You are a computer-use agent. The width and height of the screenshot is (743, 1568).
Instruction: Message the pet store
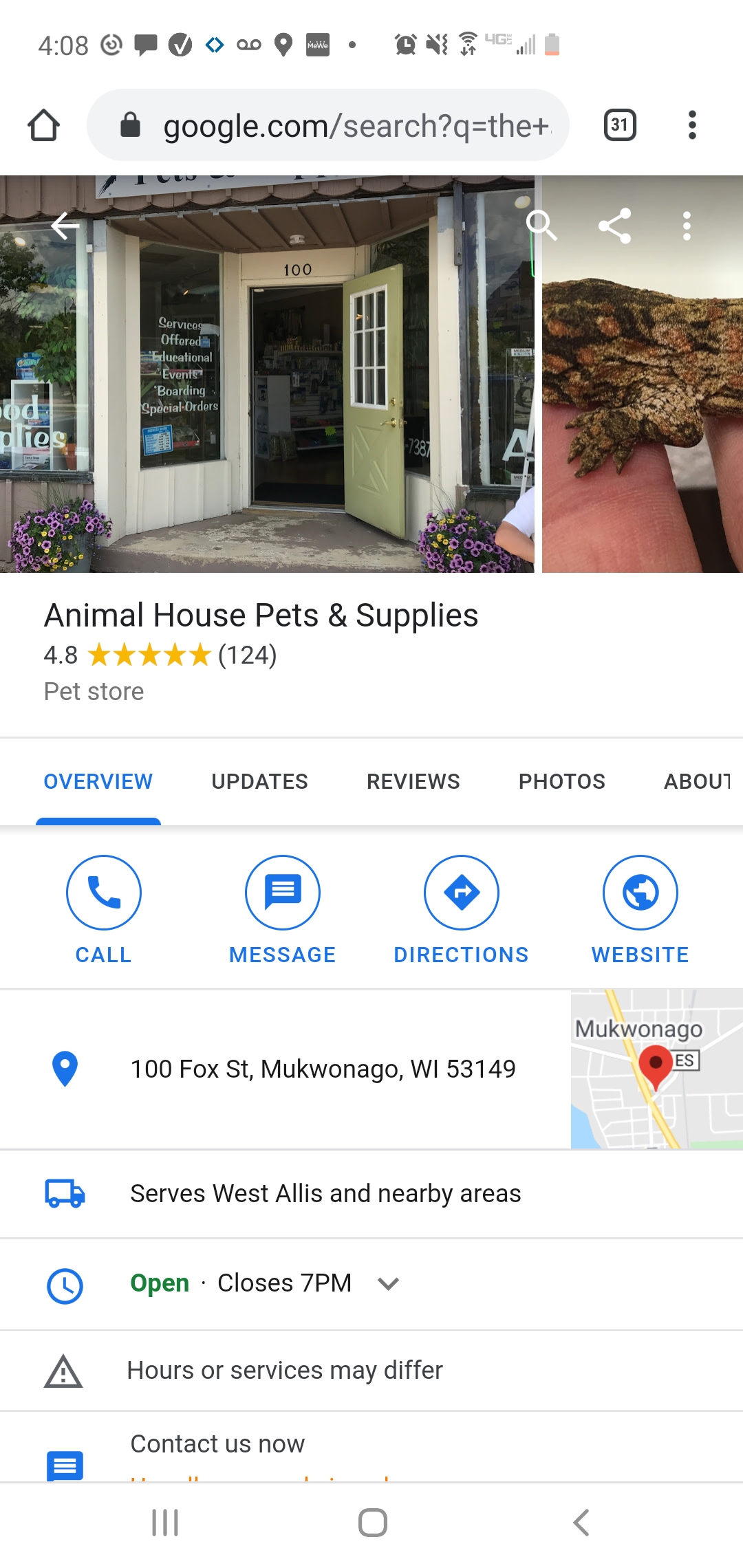click(283, 909)
